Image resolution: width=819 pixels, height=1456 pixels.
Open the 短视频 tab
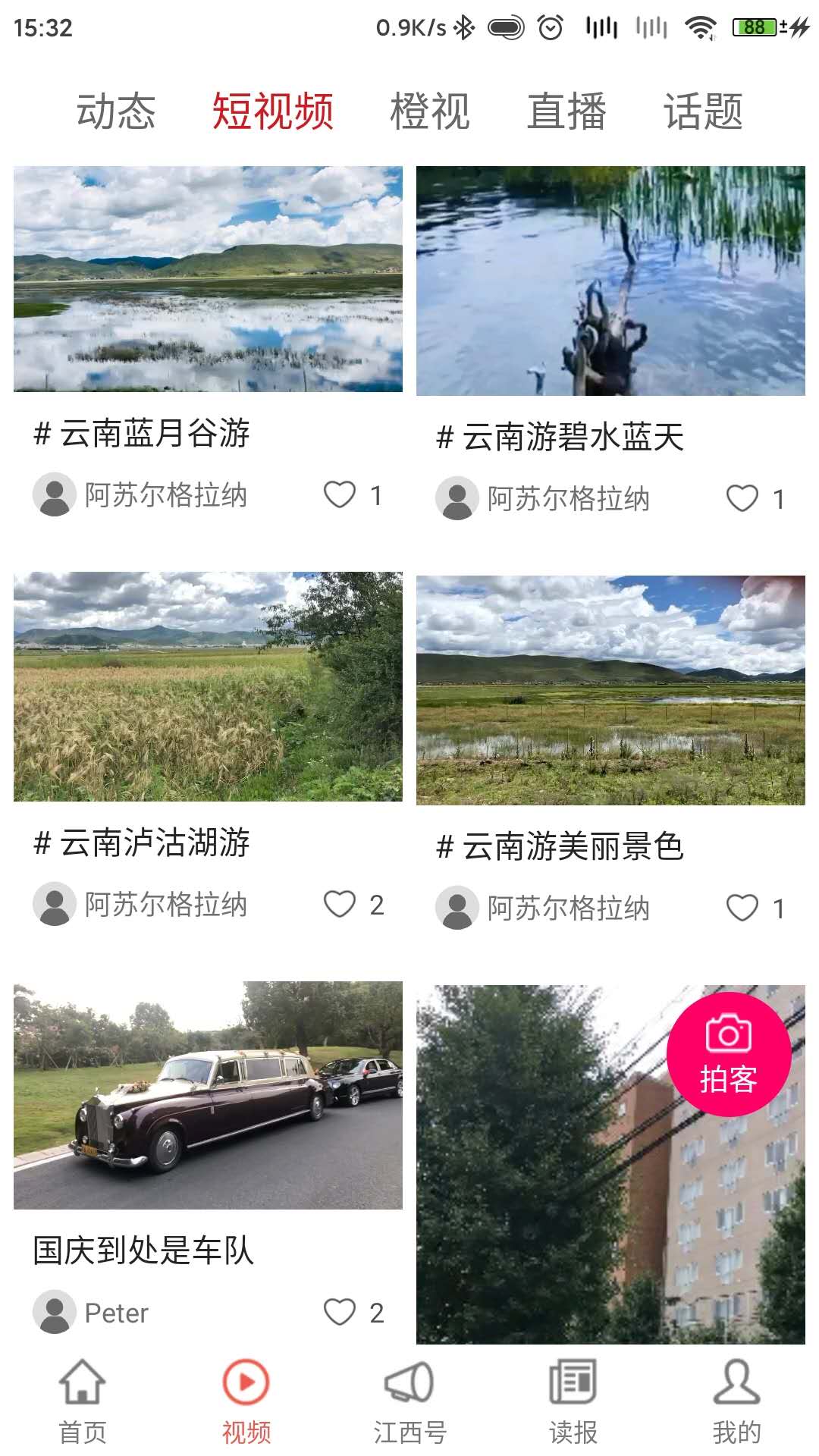point(273,111)
